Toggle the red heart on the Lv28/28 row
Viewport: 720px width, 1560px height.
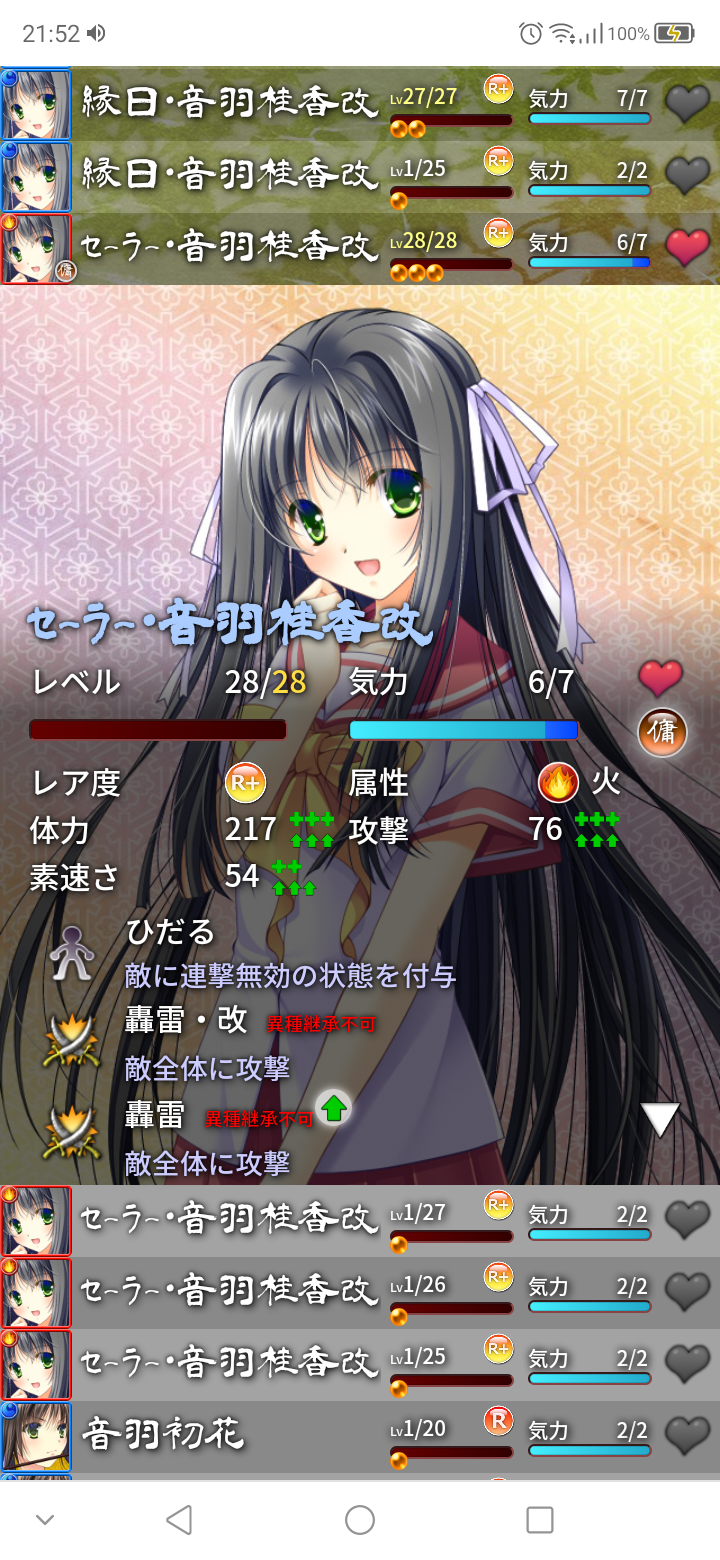coord(687,247)
